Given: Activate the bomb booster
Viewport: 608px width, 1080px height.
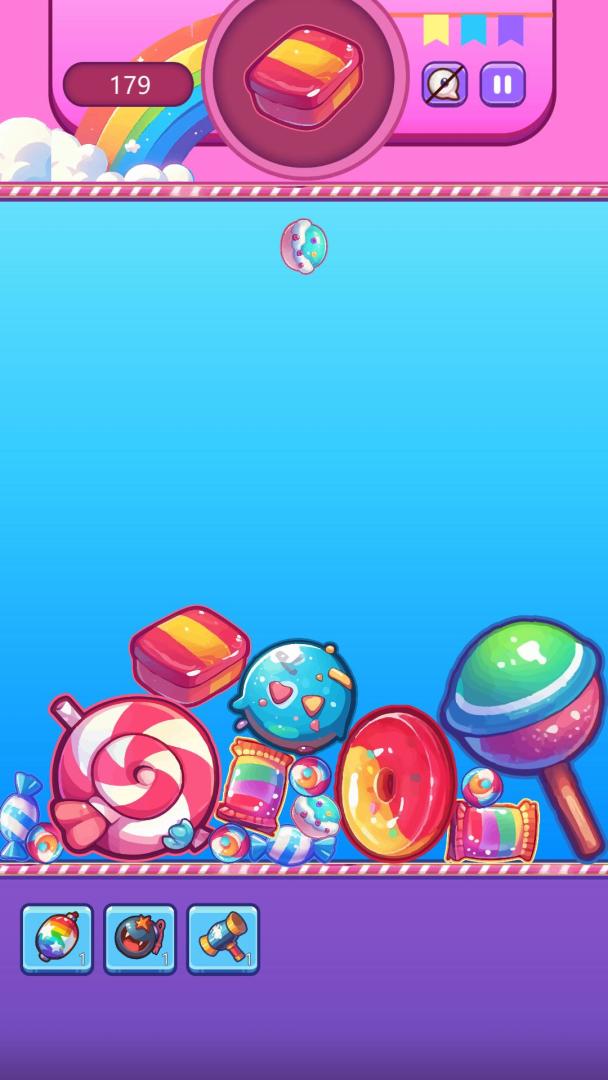Looking at the screenshot, I should [x=140, y=939].
